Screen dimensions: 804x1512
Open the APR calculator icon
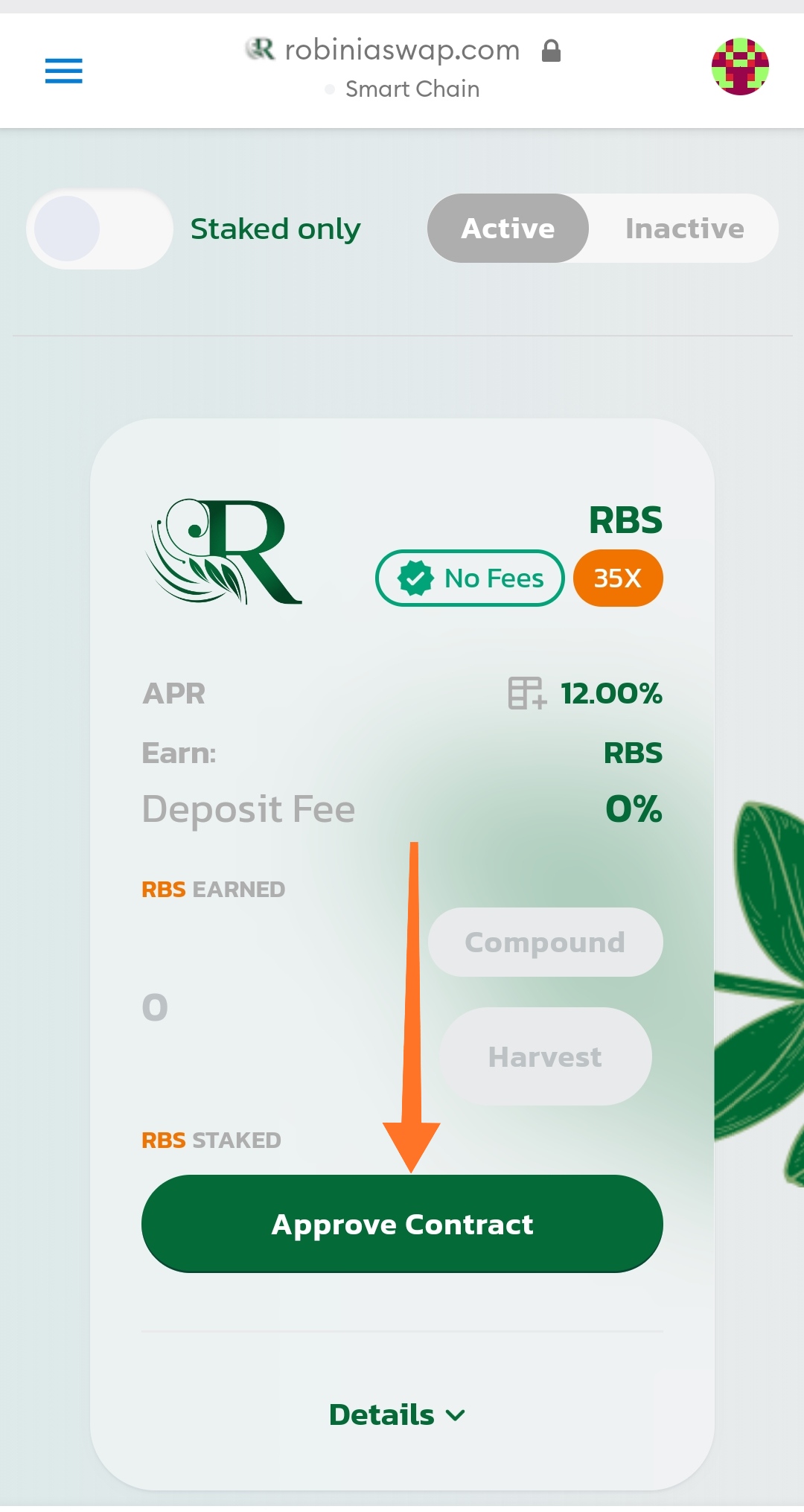pyautogui.click(x=527, y=693)
